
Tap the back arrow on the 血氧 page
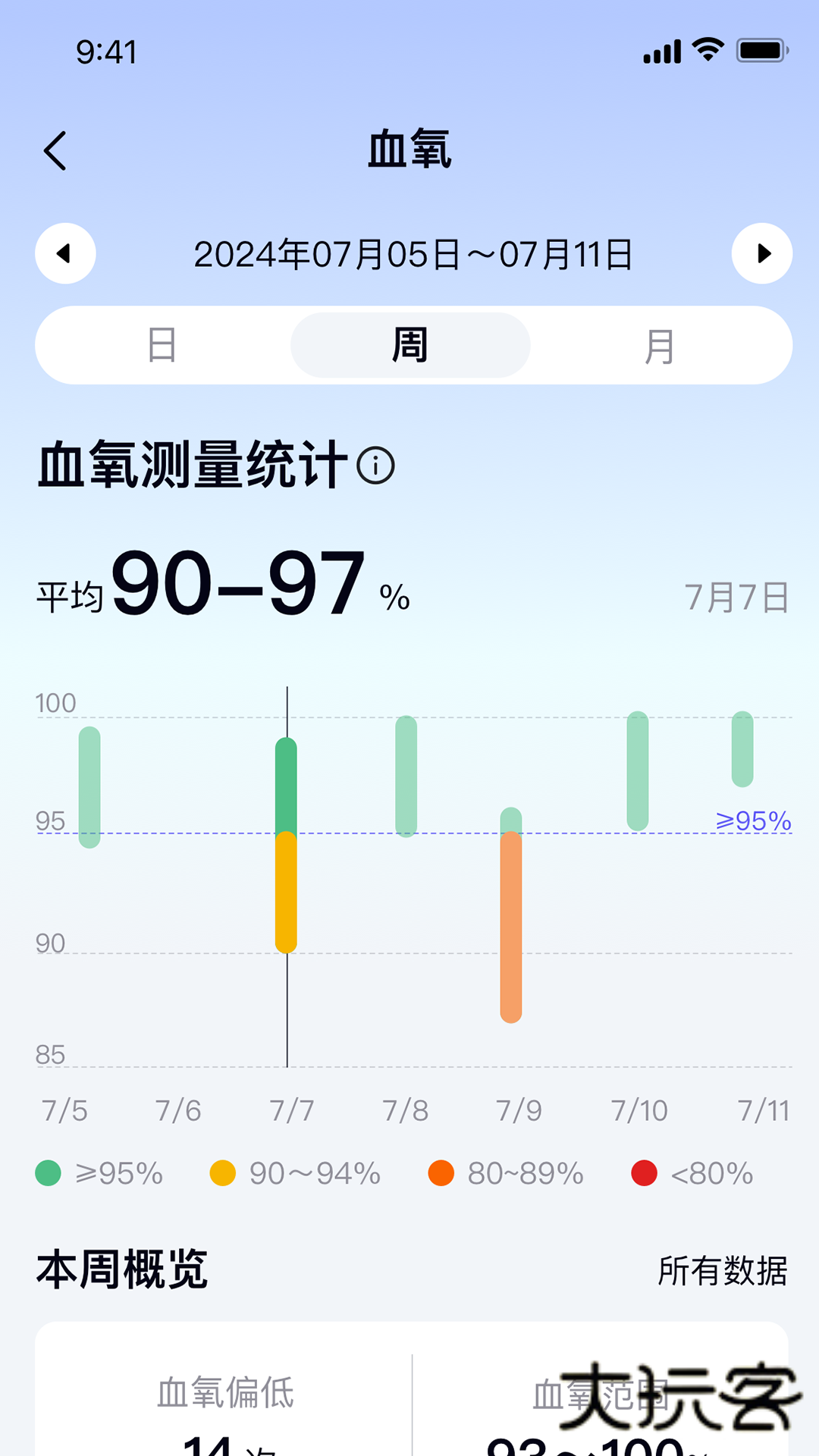(x=55, y=150)
